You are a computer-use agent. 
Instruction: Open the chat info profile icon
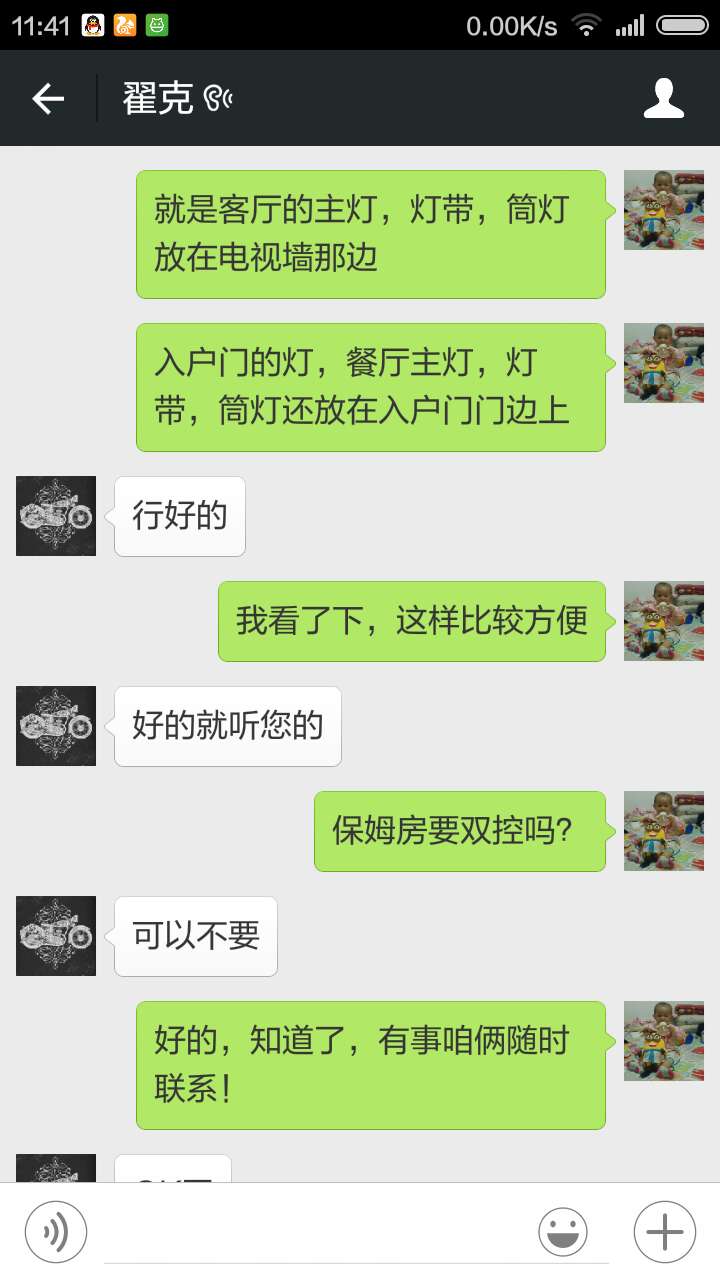pyautogui.click(x=664, y=98)
